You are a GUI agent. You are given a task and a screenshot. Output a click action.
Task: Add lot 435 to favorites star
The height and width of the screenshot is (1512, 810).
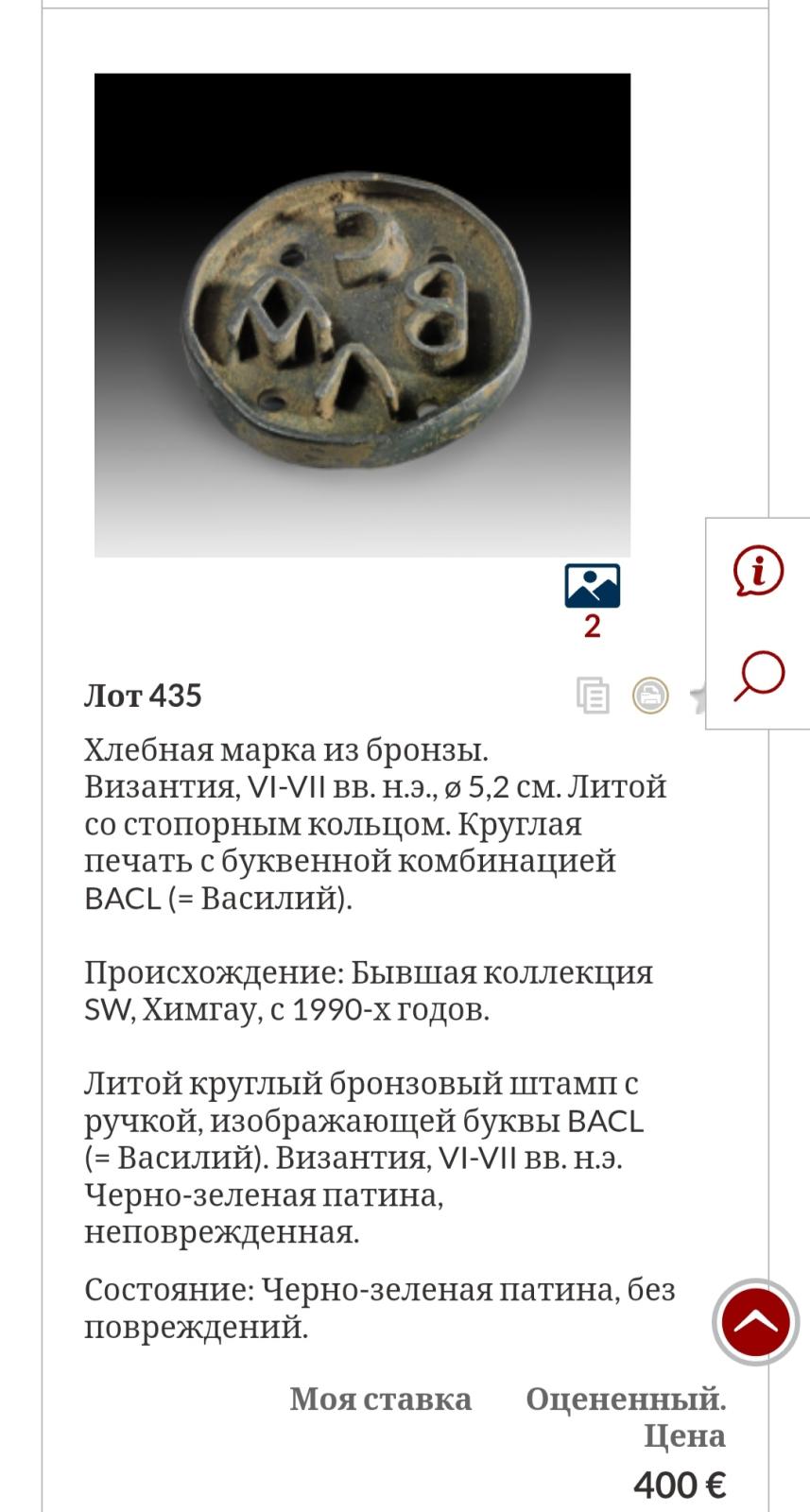(698, 697)
